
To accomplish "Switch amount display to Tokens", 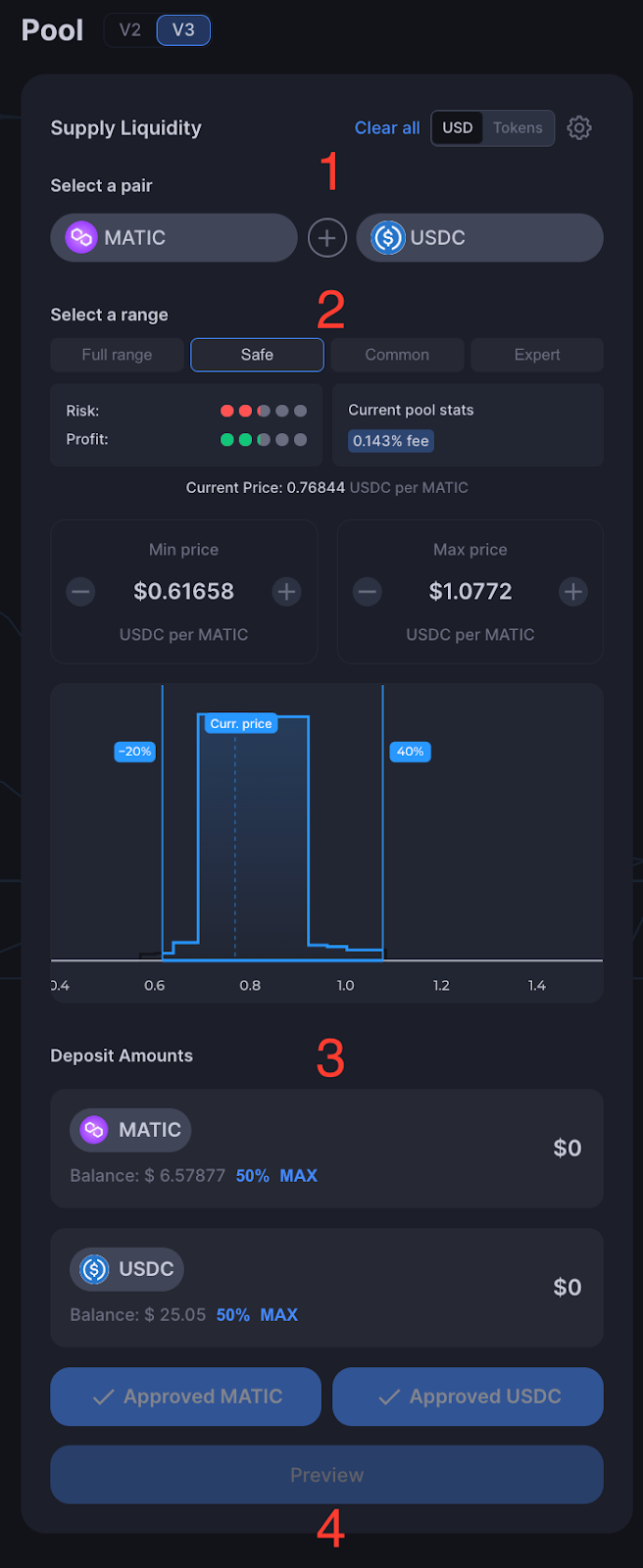I will point(518,128).
